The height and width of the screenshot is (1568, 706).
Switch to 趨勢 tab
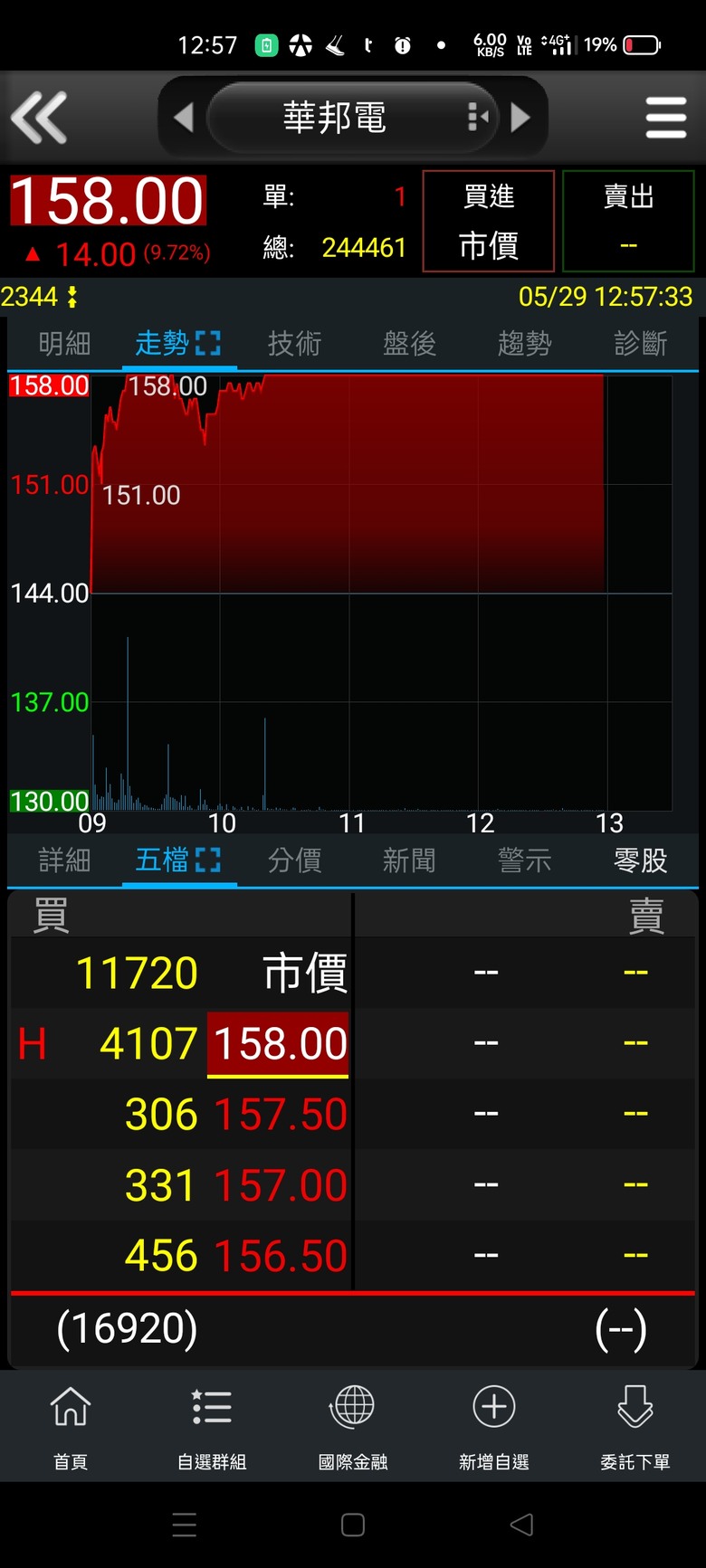pyautogui.click(x=524, y=344)
